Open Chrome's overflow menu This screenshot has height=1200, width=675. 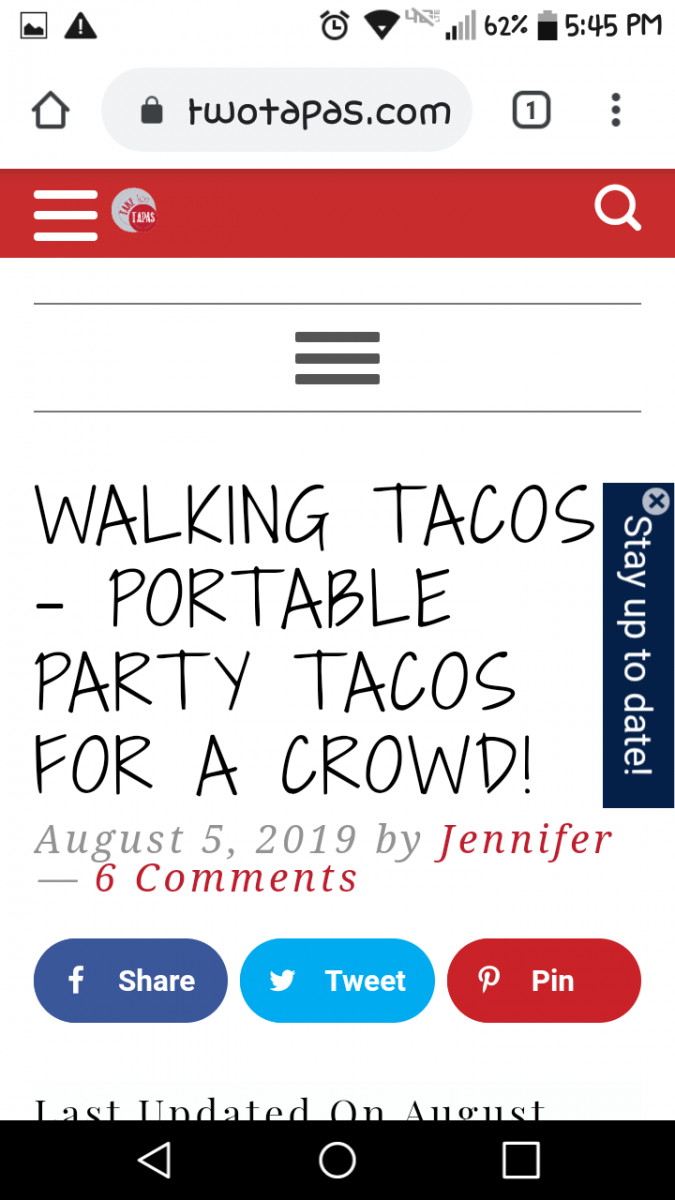click(615, 111)
